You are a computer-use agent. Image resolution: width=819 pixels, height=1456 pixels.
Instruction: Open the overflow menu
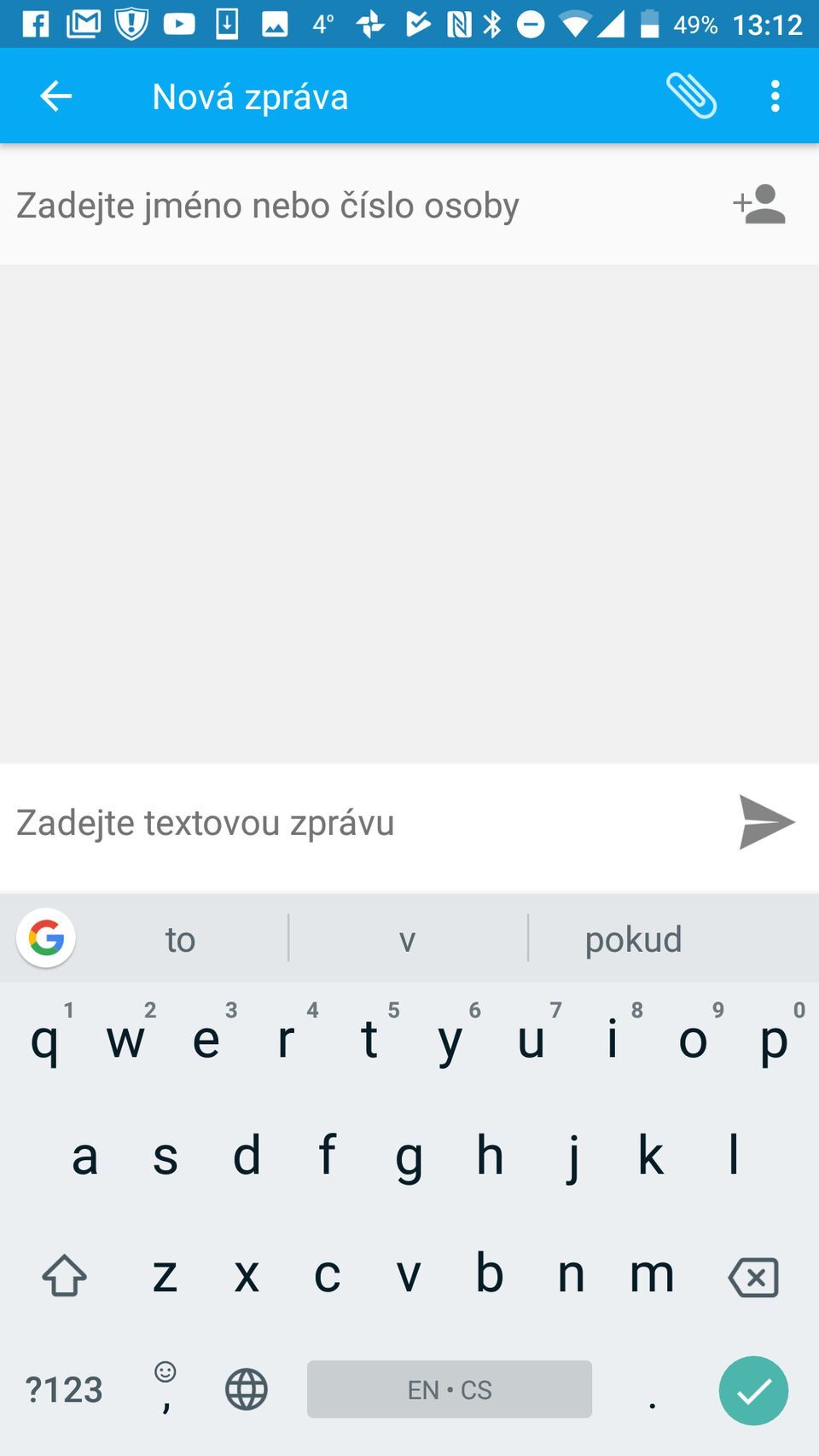(x=775, y=96)
